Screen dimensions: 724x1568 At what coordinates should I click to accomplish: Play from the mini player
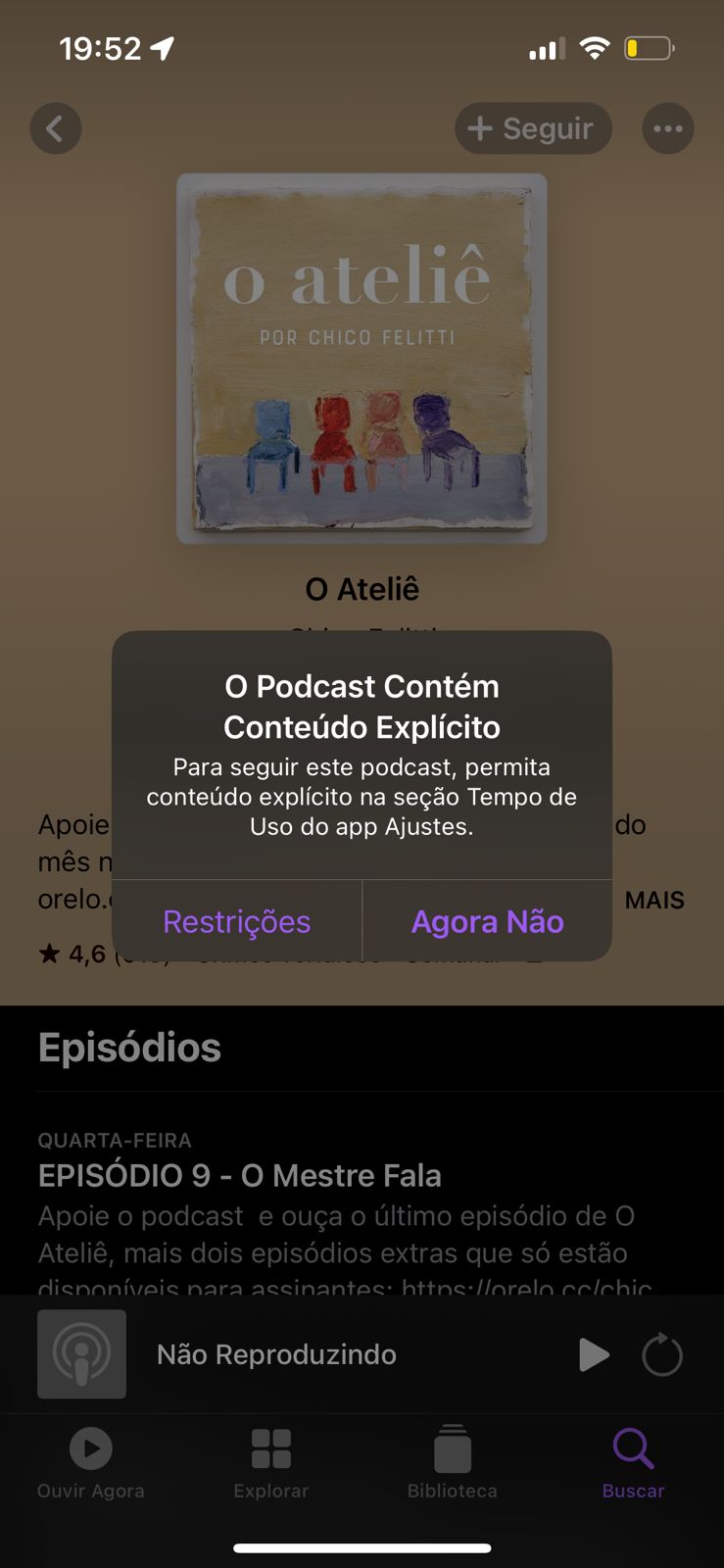[593, 1354]
